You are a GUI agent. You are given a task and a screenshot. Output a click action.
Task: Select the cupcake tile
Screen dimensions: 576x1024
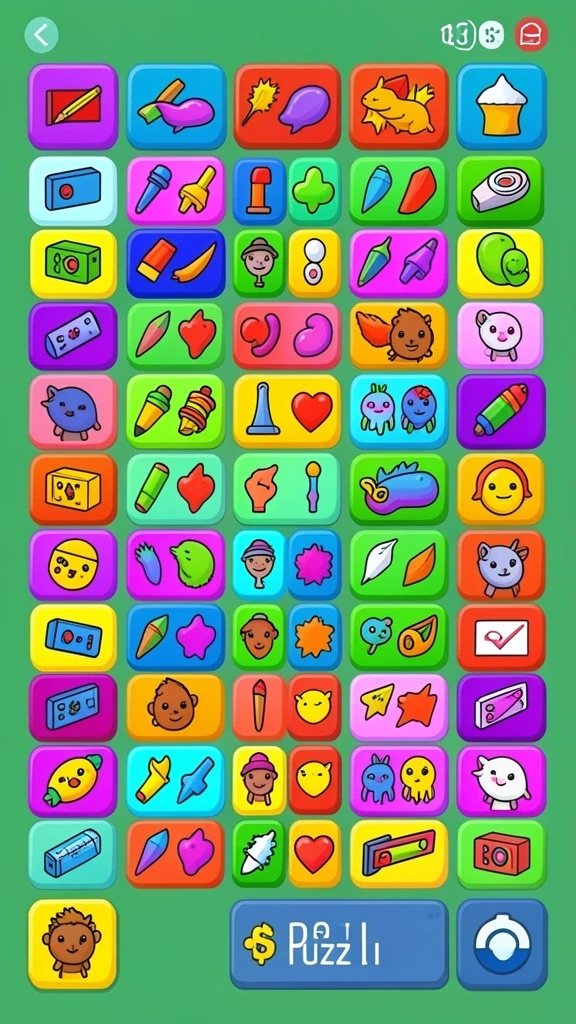point(502,106)
